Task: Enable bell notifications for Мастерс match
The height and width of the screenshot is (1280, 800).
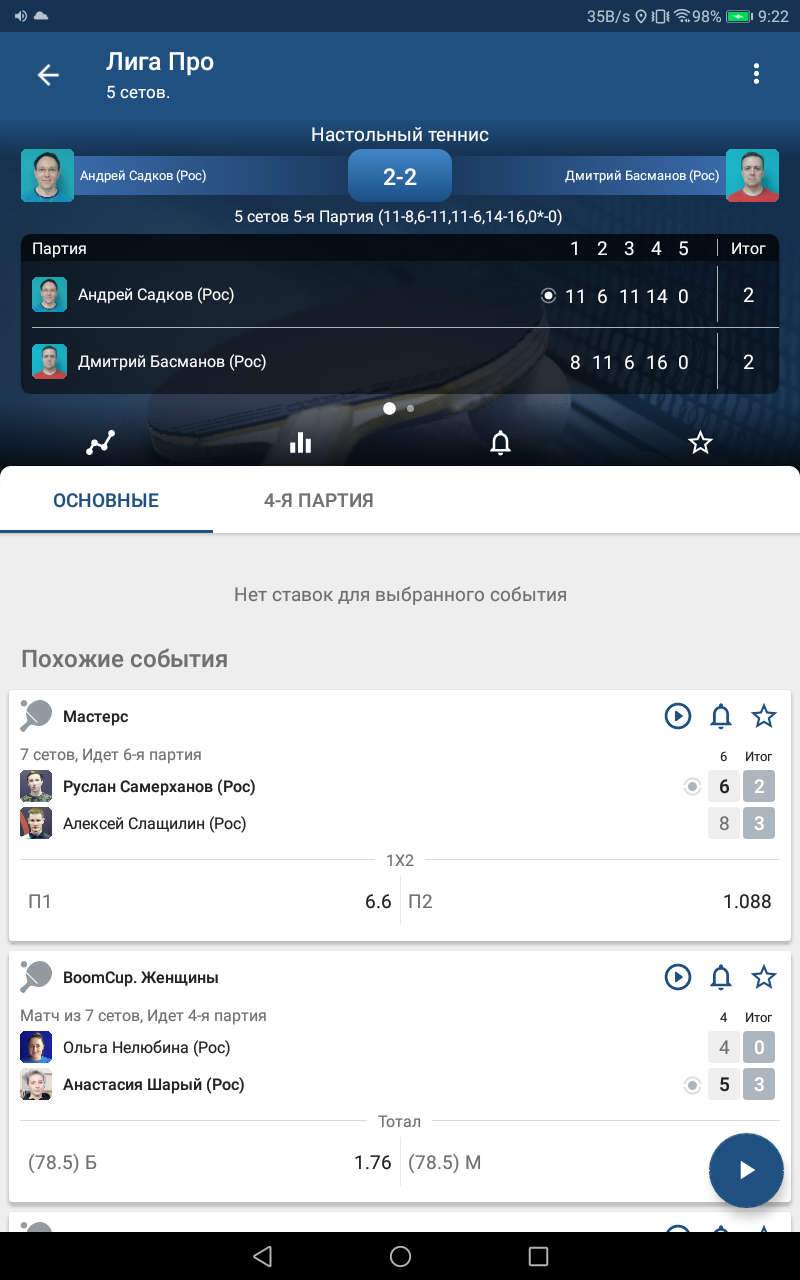Action: pyautogui.click(x=721, y=716)
